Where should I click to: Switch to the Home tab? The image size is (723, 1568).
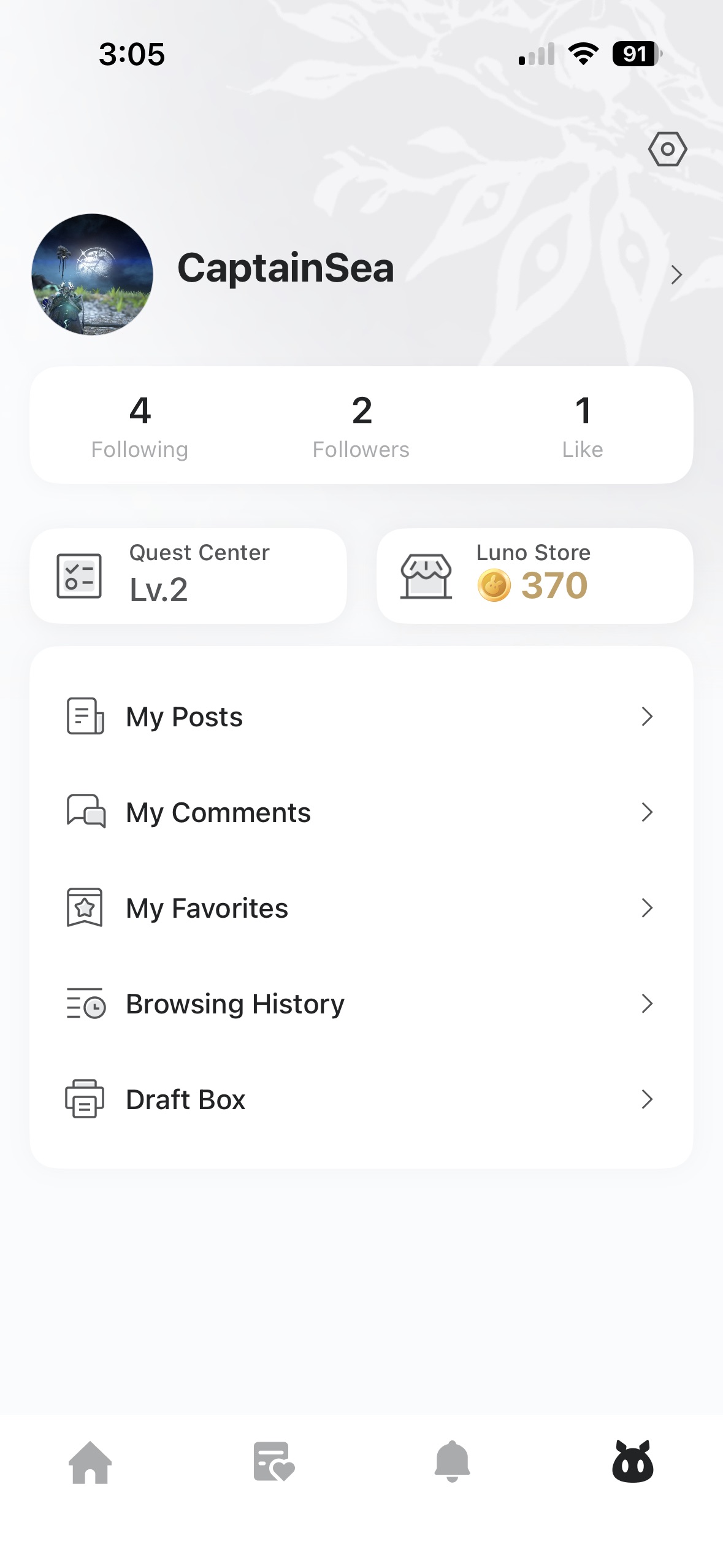tap(90, 1462)
